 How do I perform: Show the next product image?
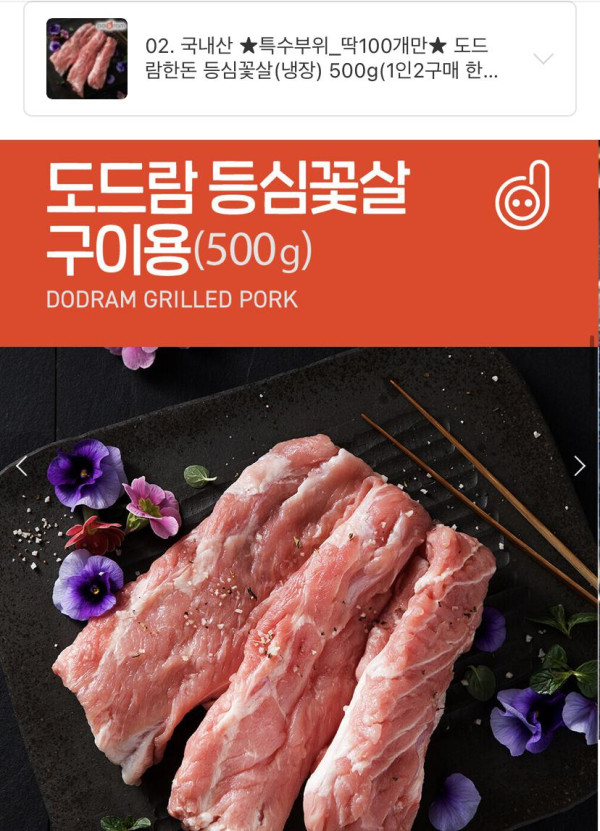point(579,466)
